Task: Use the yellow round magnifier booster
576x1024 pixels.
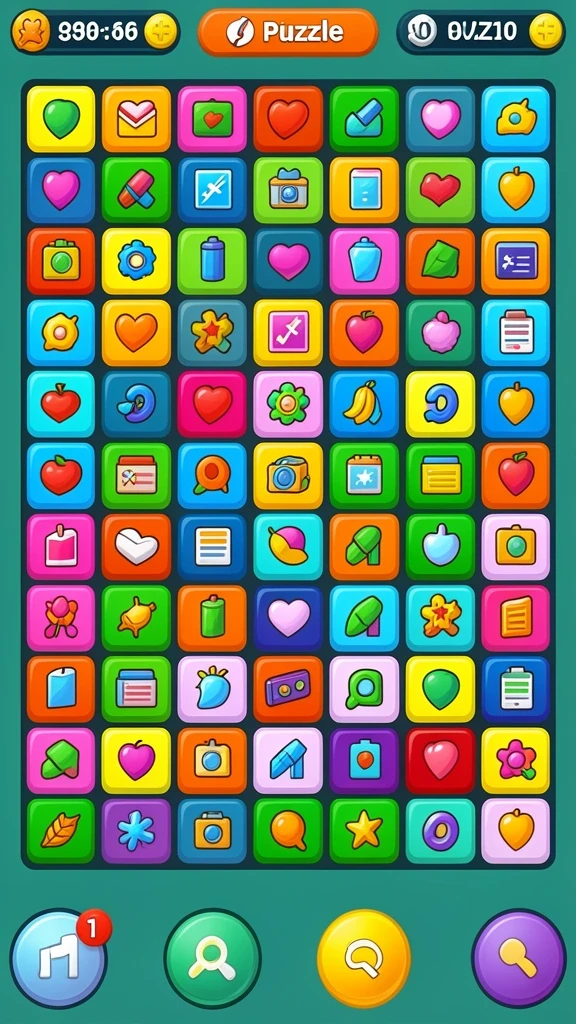Action: point(364,958)
